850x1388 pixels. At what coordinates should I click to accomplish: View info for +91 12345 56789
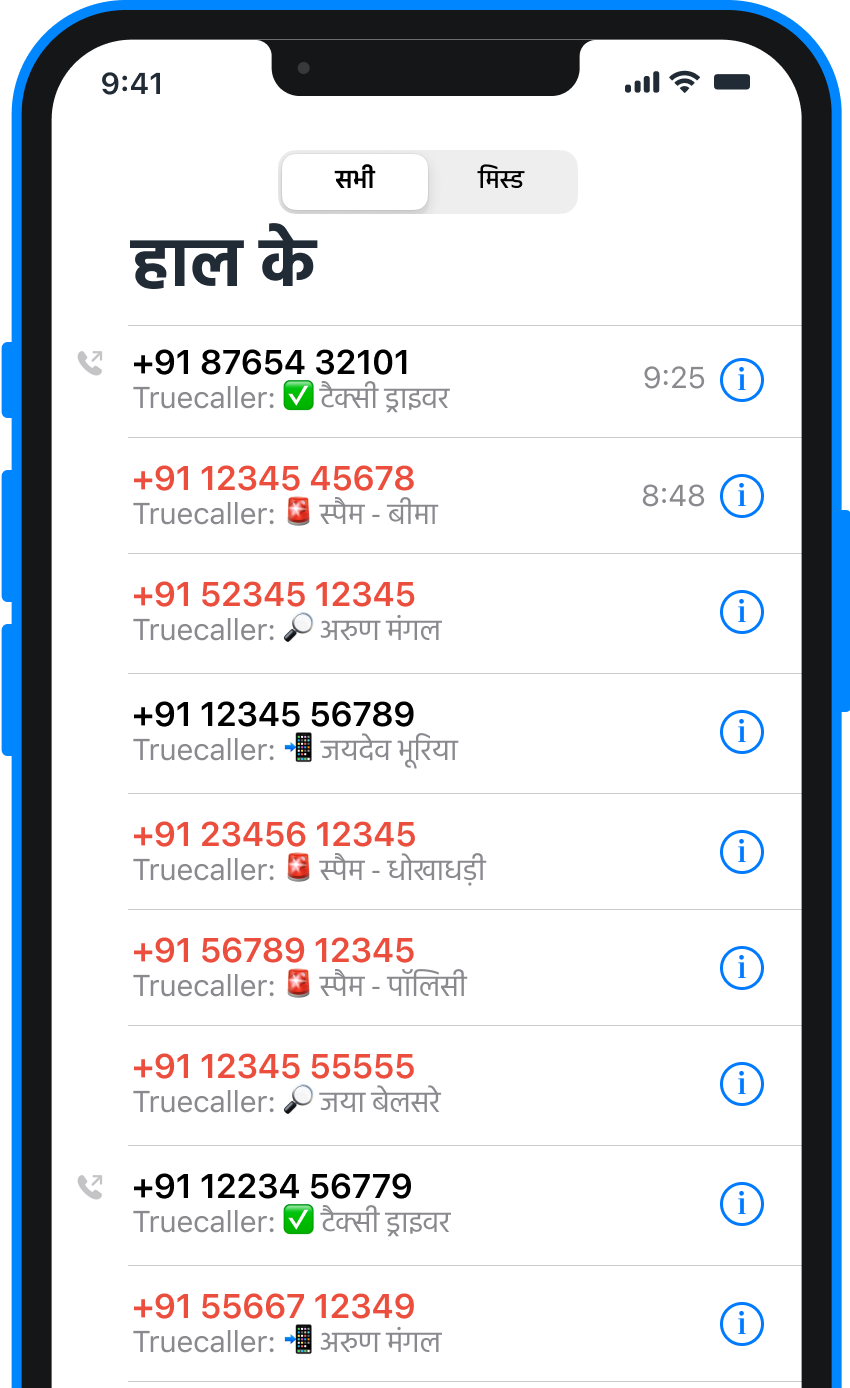[x=742, y=732]
